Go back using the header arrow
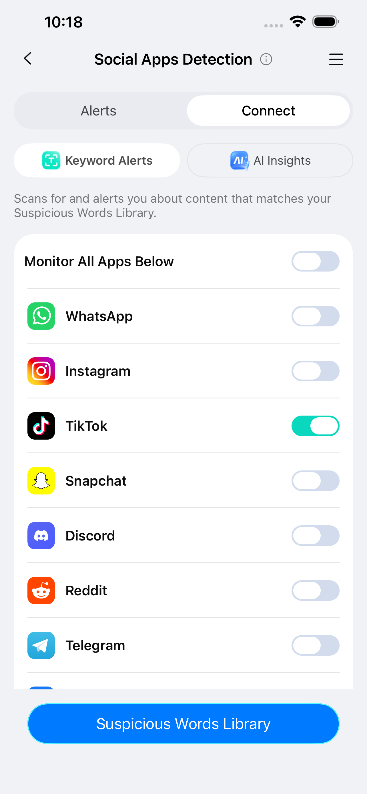 pyautogui.click(x=28, y=59)
